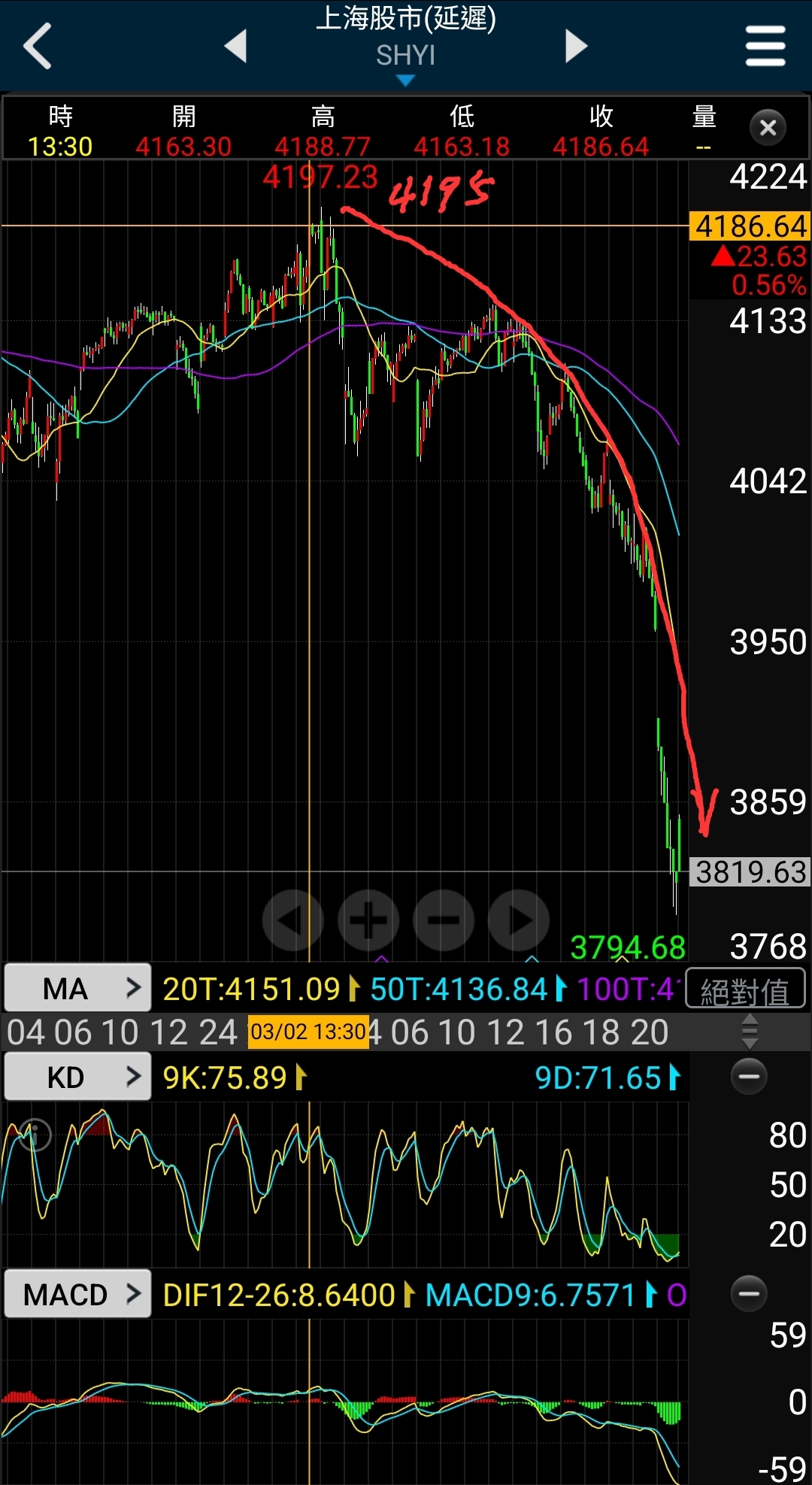Change the MA indicator selector
Screen dimensions: 812x1485
pos(78,988)
